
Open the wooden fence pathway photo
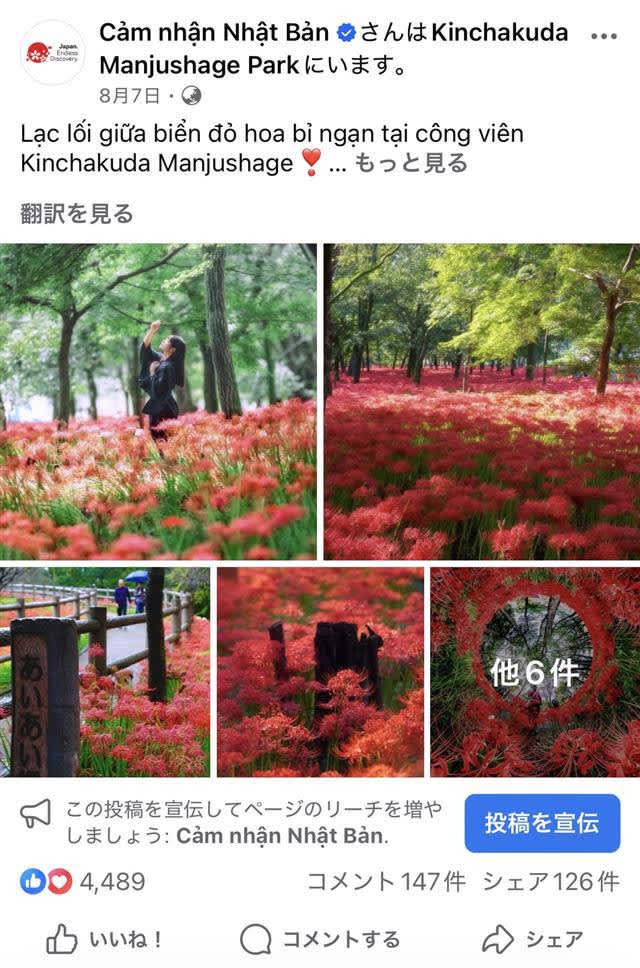(105, 672)
